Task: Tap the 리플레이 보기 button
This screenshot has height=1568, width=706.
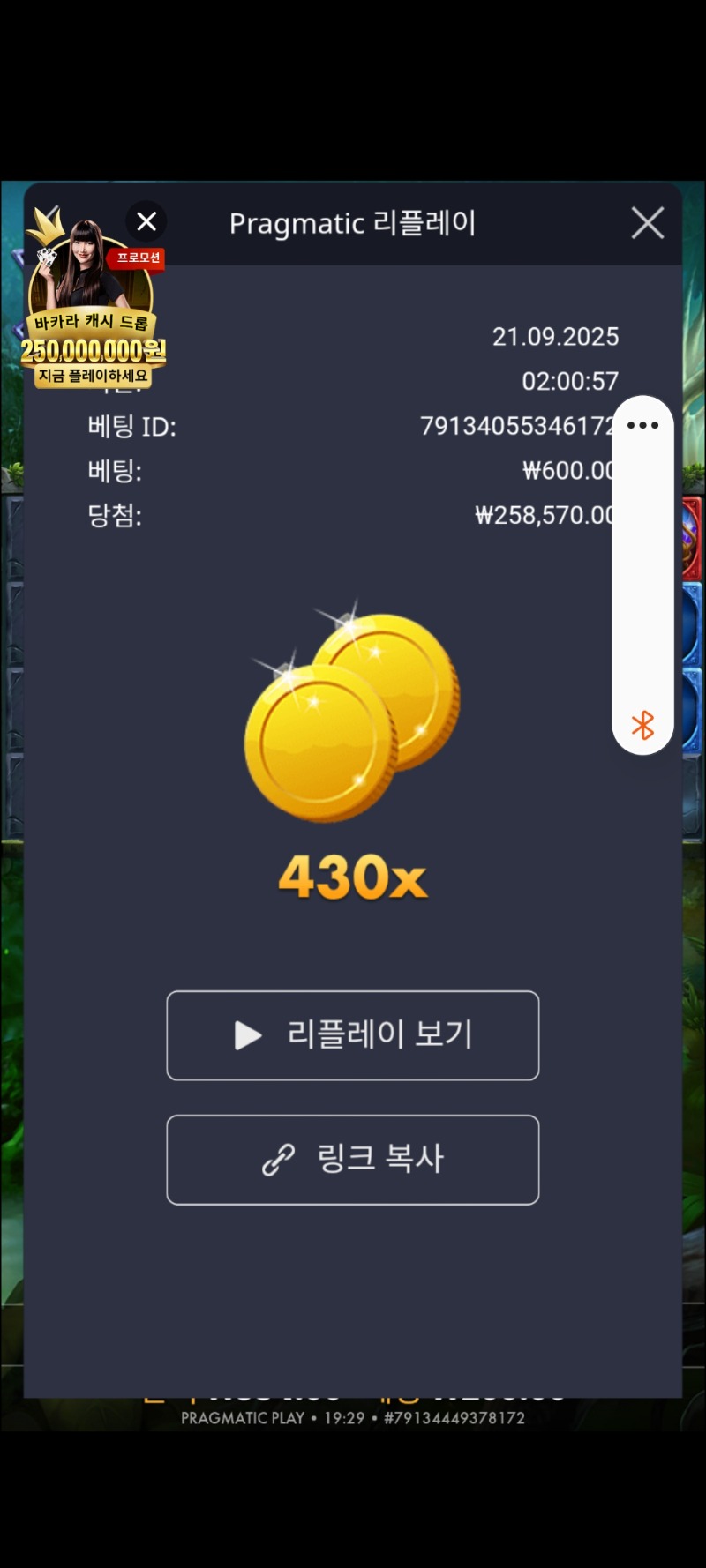Action: (x=353, y=1035)
